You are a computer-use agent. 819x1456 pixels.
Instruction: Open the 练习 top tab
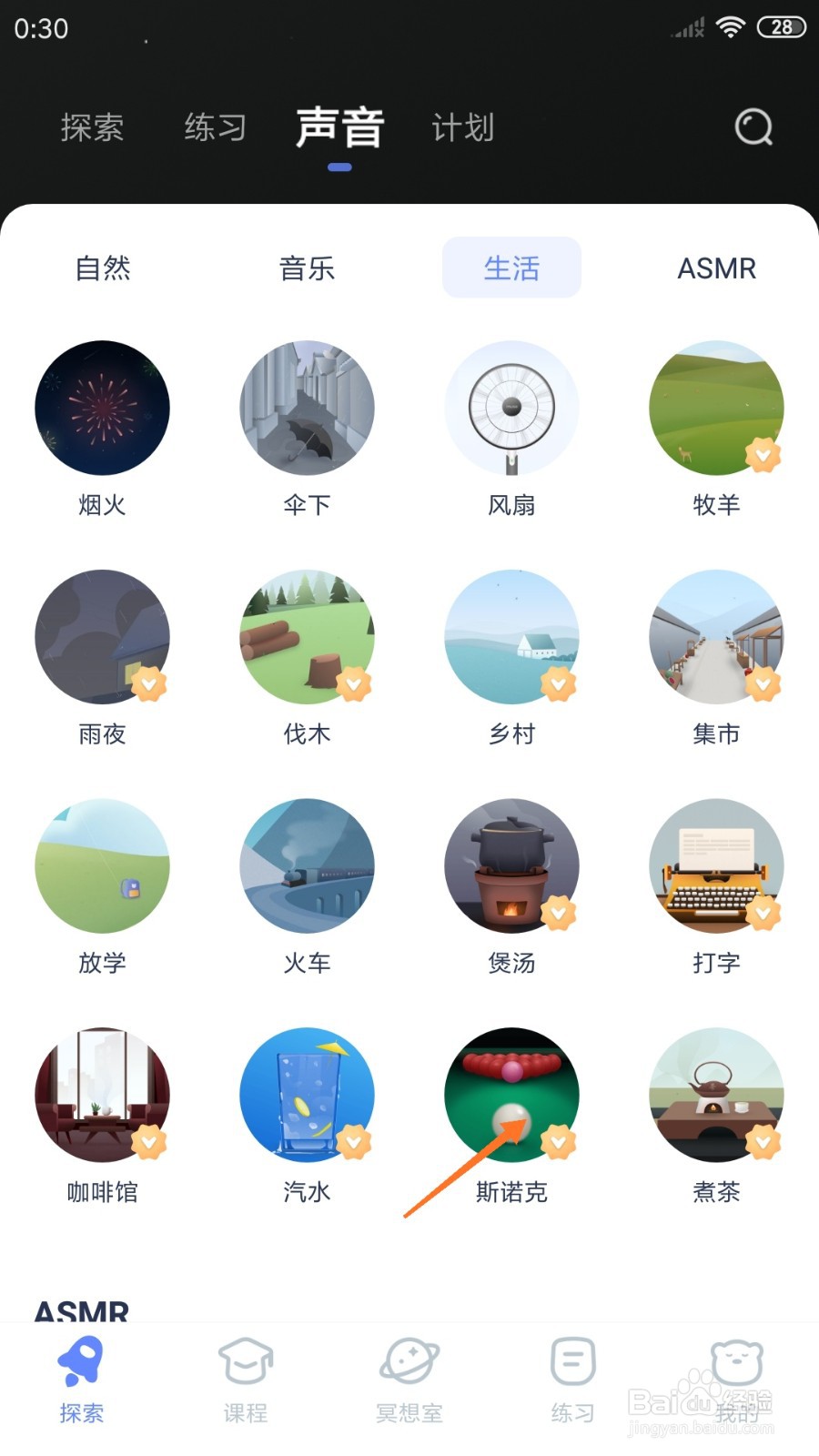[x=215, y=127]
